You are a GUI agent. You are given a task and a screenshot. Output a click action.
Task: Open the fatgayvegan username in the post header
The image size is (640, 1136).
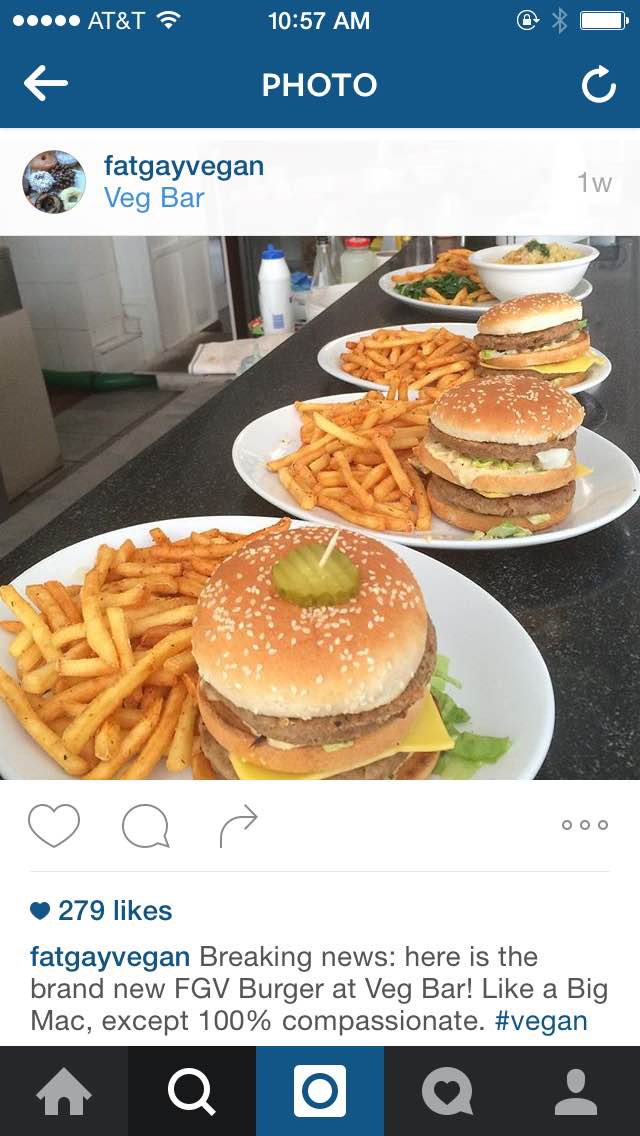[184, 166]
